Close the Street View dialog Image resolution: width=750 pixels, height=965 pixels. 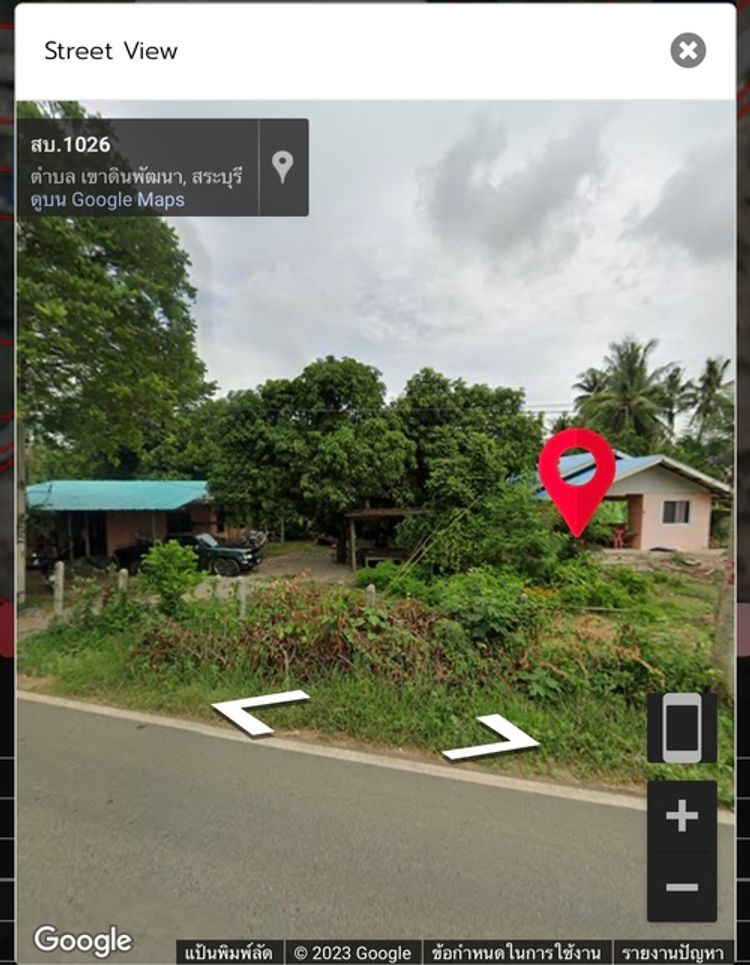coord(688,50)
